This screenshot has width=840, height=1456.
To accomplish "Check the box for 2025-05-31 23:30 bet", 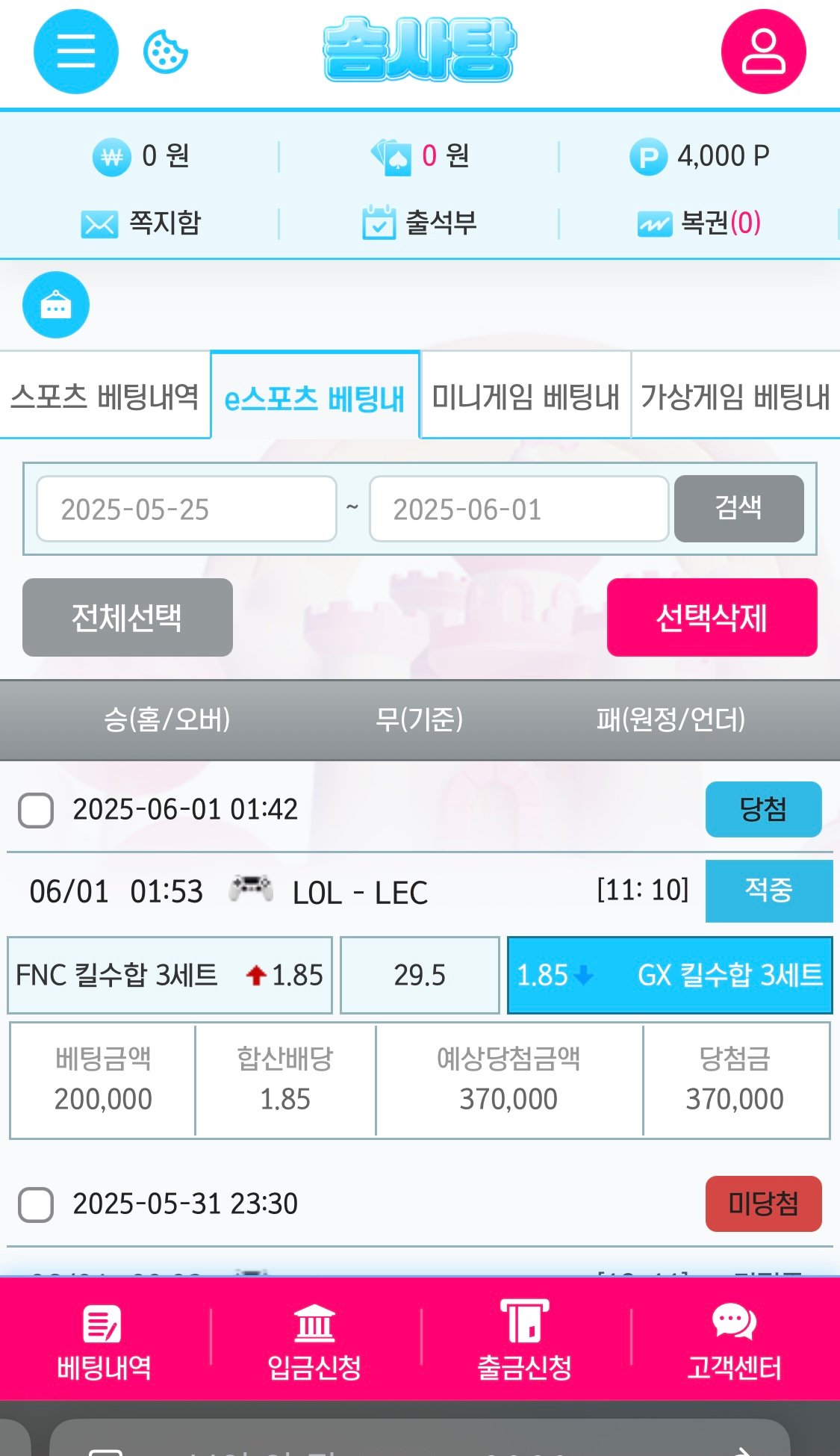I will point(36,1204).
